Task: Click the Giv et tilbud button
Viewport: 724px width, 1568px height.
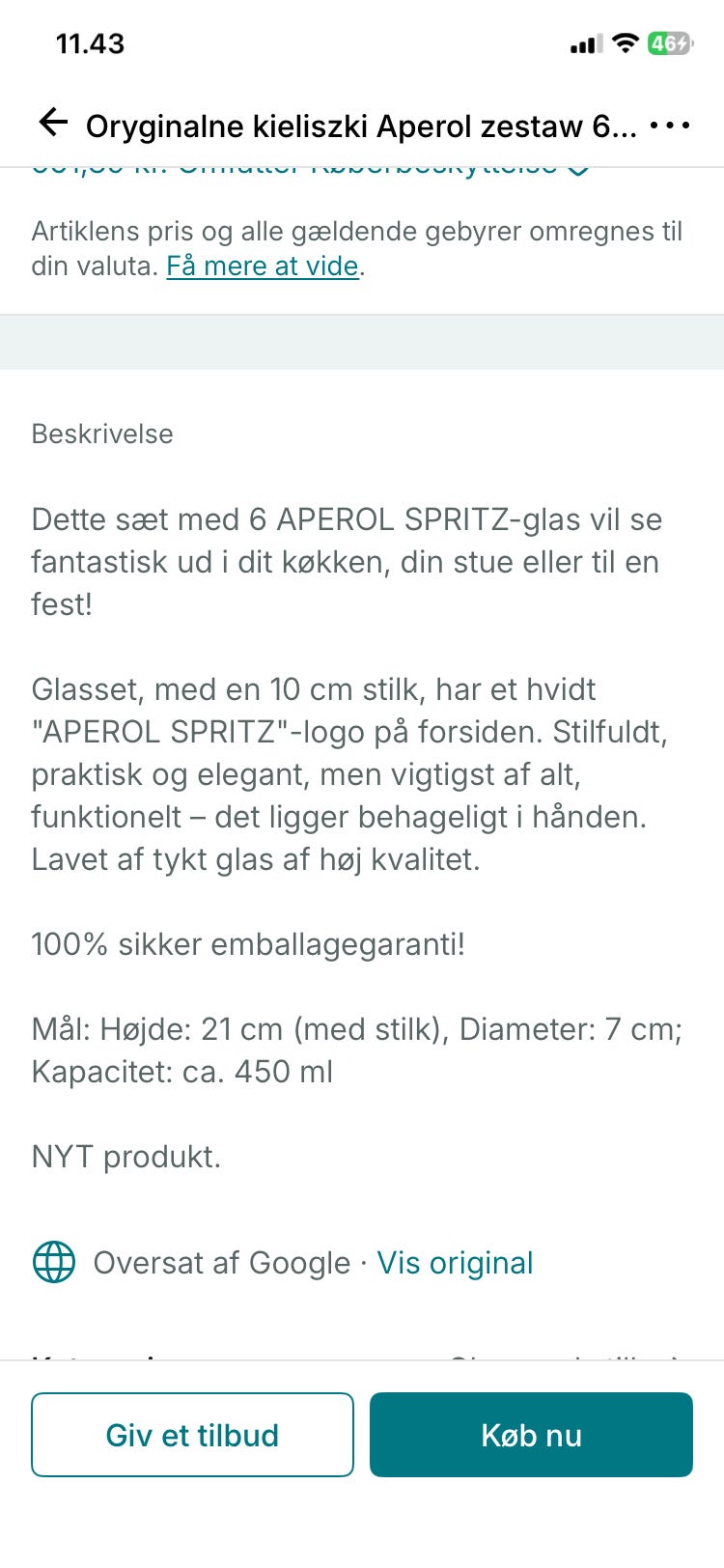Action: [192, 1435]
